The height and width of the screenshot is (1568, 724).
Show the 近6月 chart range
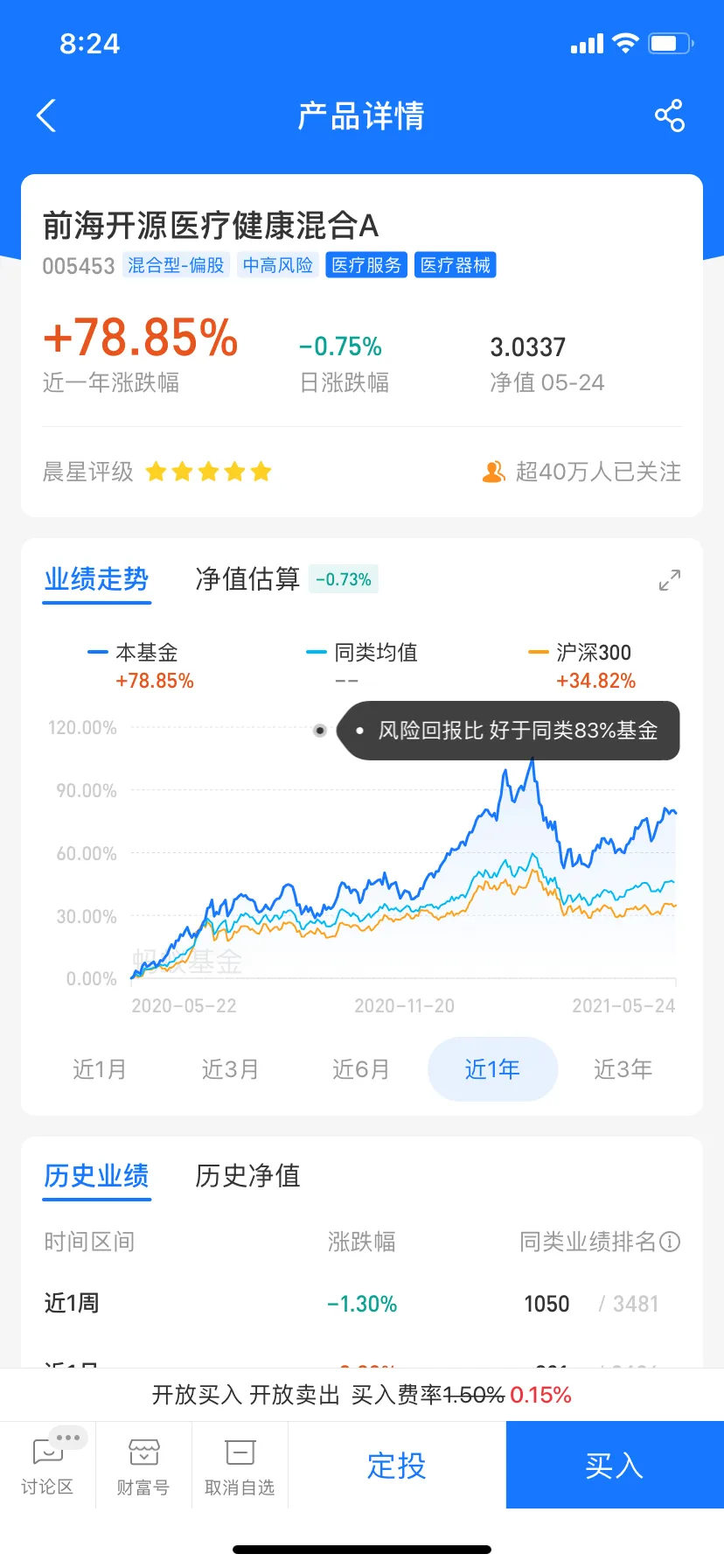tap(360, 1069)
